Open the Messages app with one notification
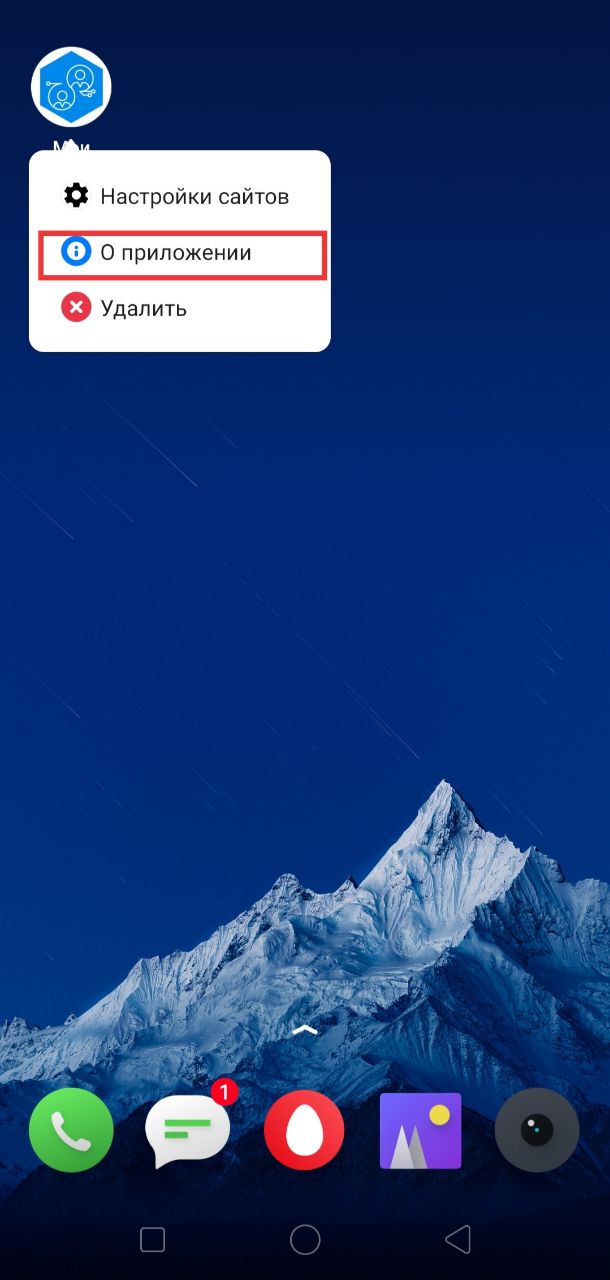The height and width of the screenshot is (1280, 610). point(188,1128)
